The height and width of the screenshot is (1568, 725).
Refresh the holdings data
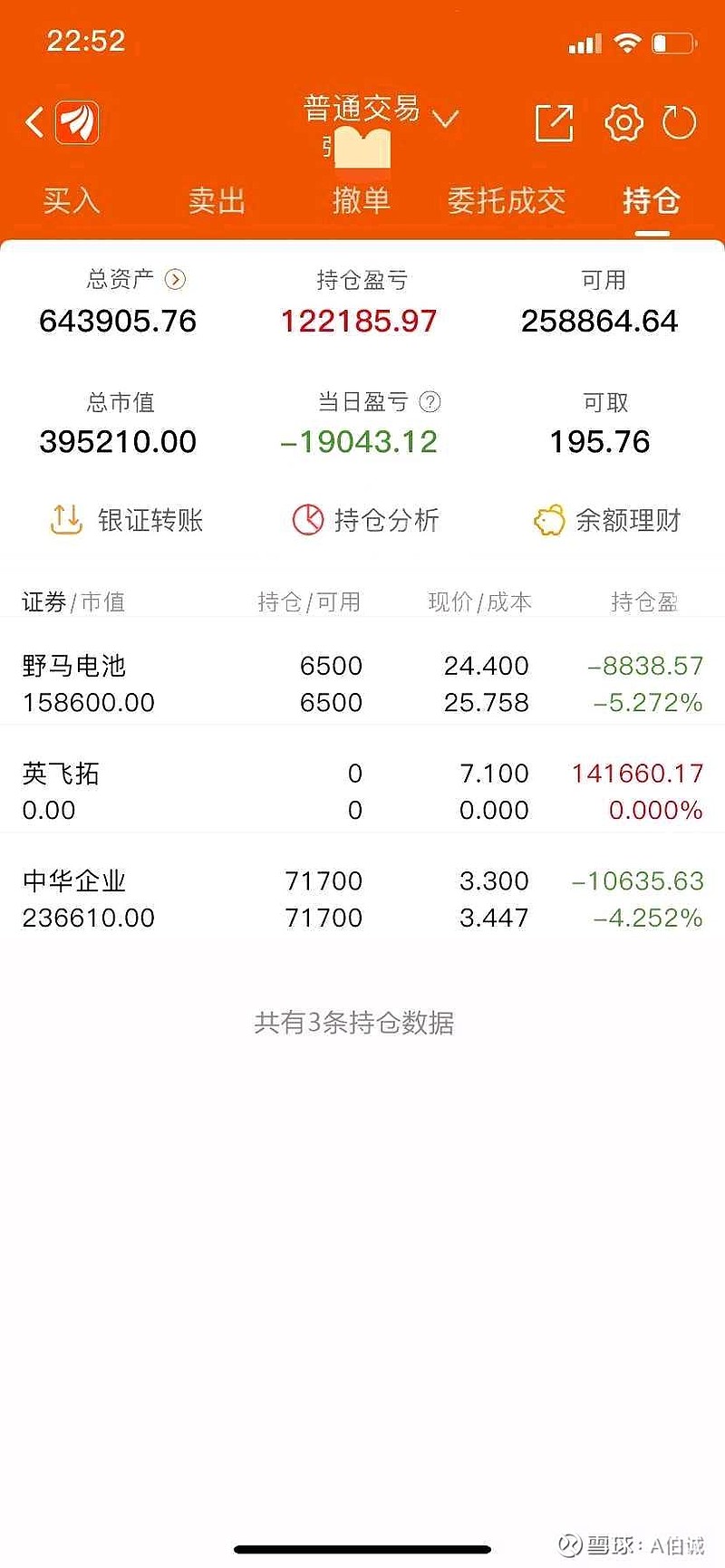pos(679,122)
